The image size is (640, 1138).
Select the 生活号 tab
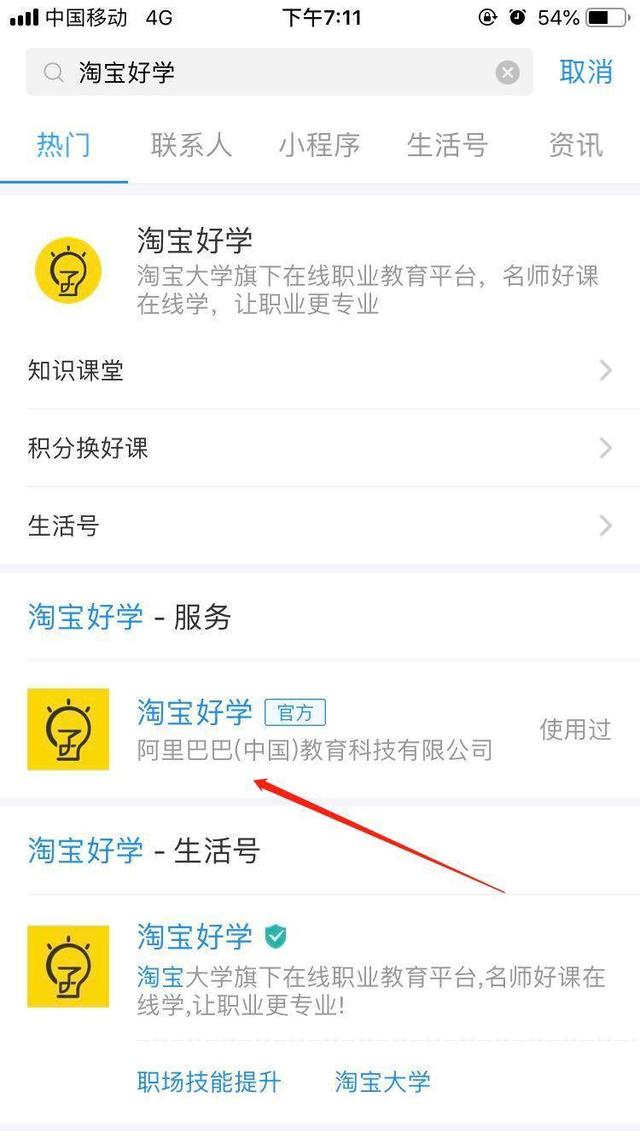tap(447, 145)
